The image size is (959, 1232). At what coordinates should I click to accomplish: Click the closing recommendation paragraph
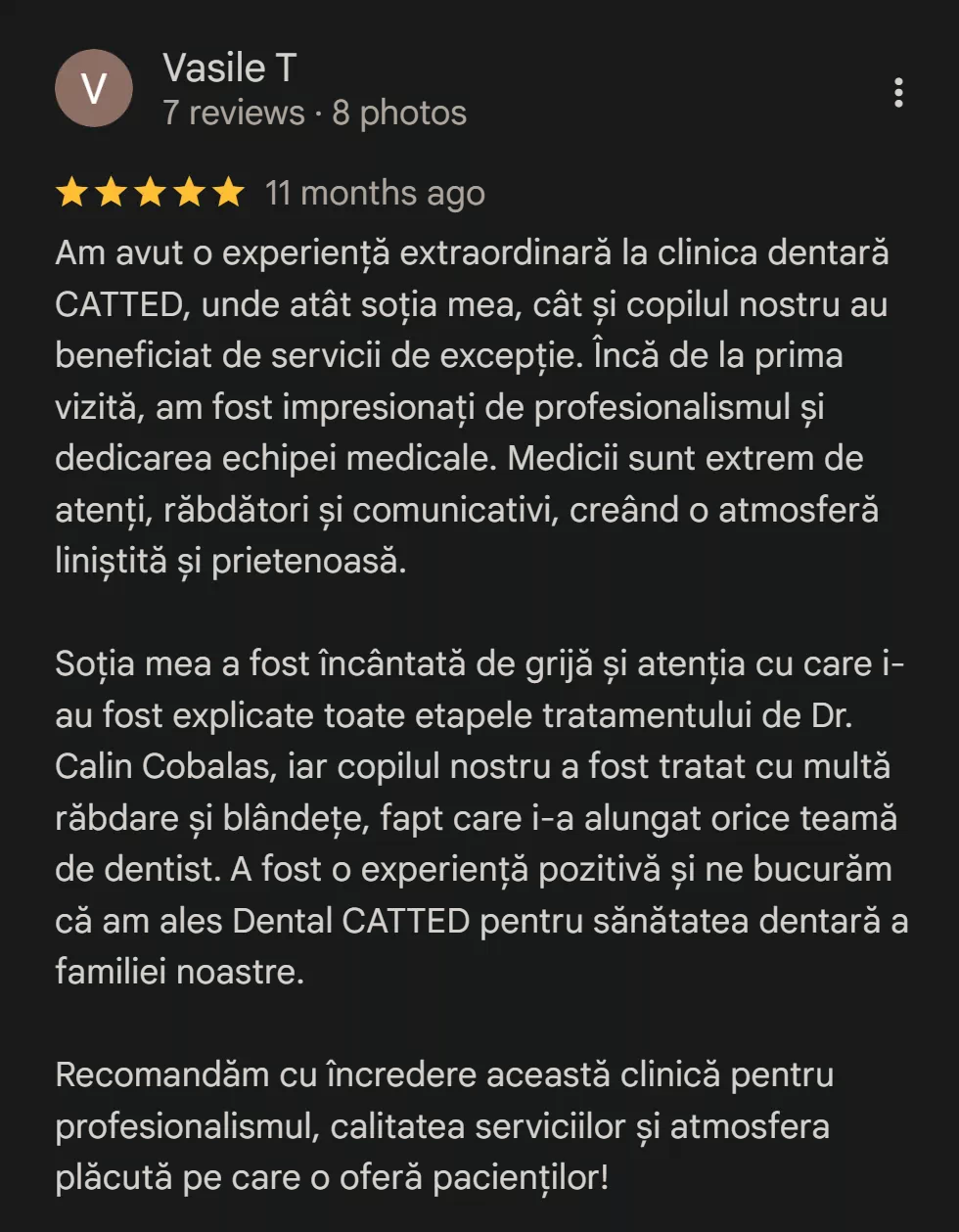pos(440,1121)
